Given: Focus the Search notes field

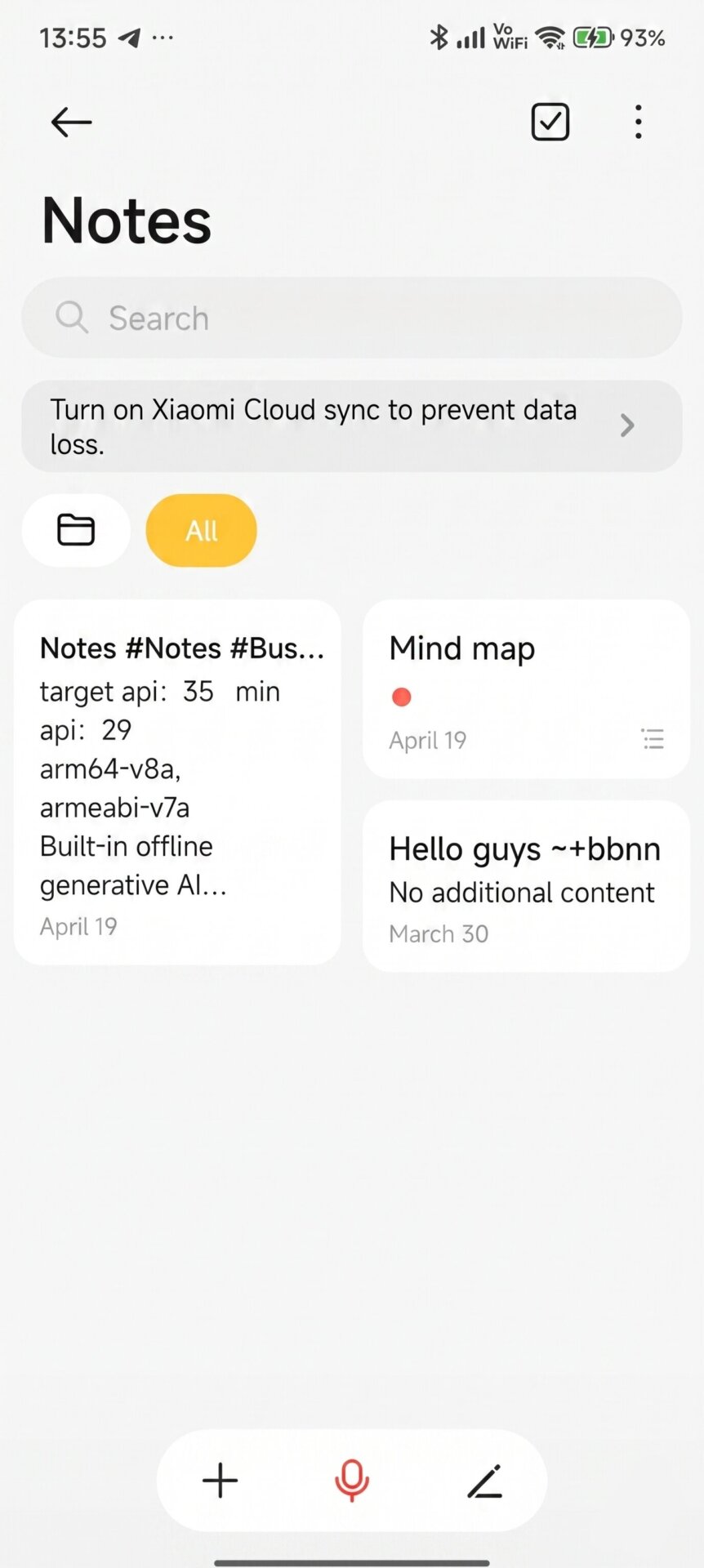Looking at the screenshot, I should click(351, 318).
